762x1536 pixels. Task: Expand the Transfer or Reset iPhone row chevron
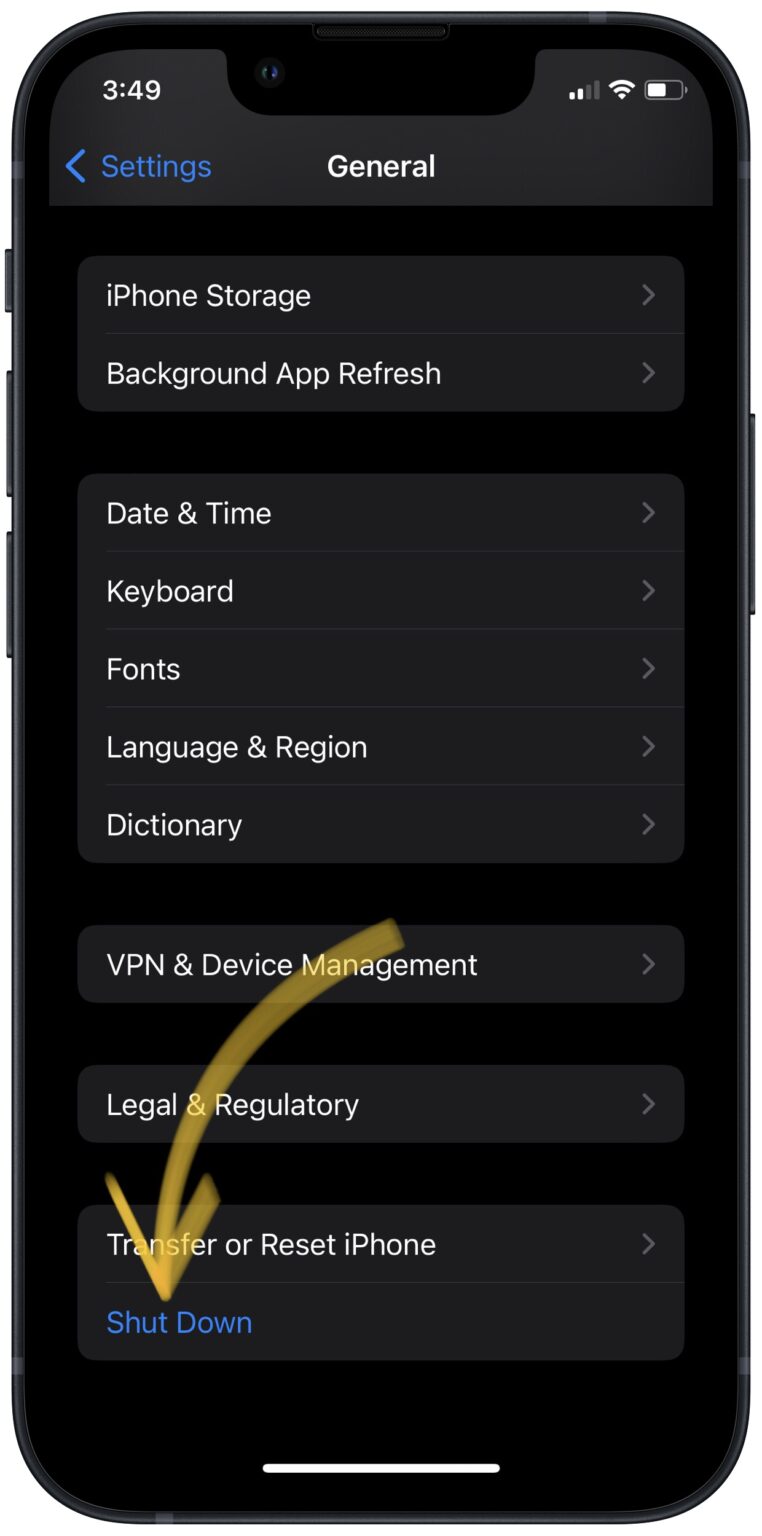[648, 1244]
